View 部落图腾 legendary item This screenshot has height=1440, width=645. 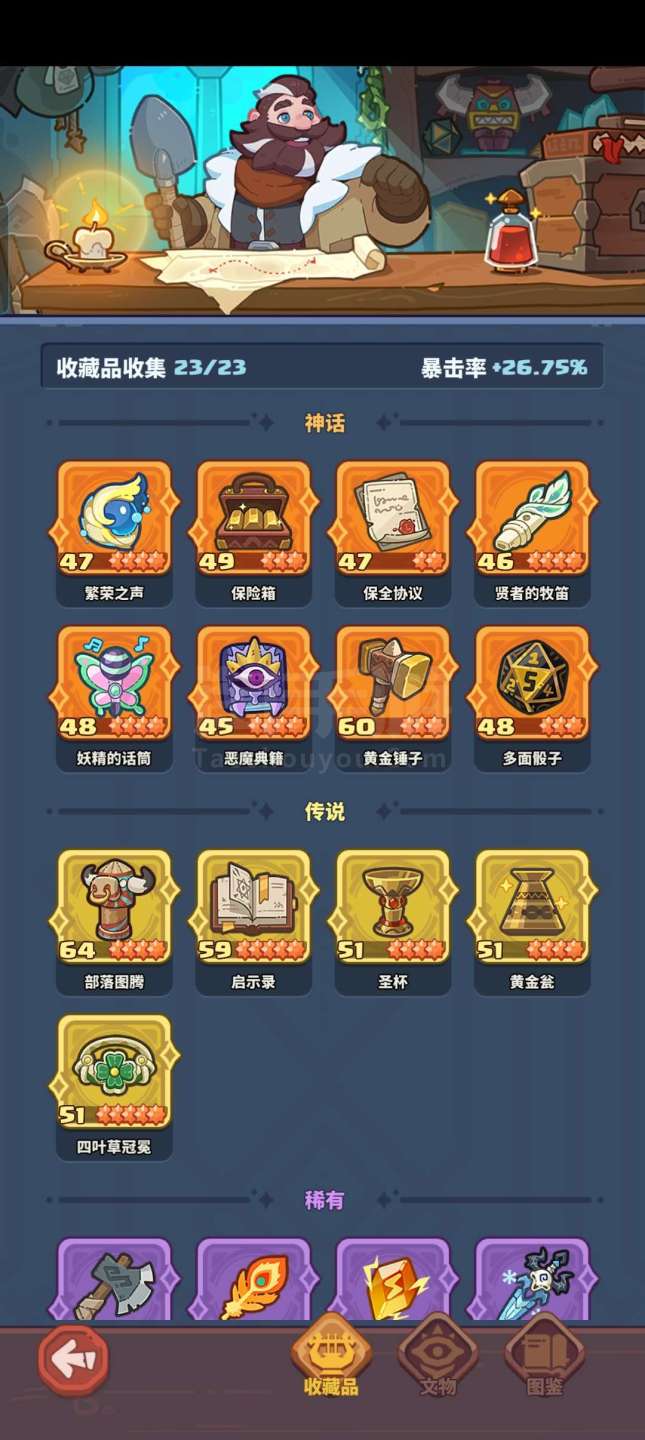[114, 909]
